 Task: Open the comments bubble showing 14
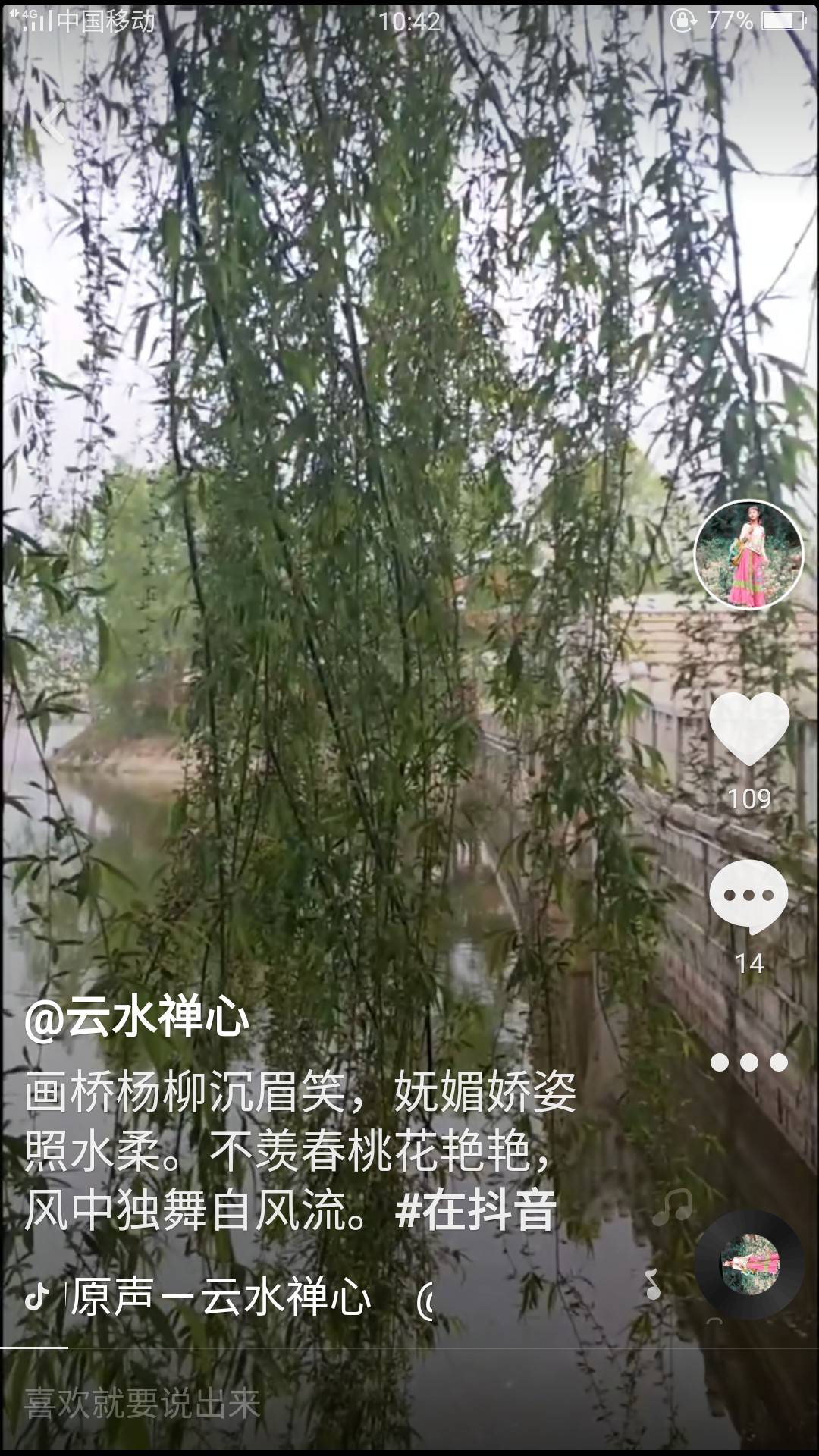pos(748,898)
